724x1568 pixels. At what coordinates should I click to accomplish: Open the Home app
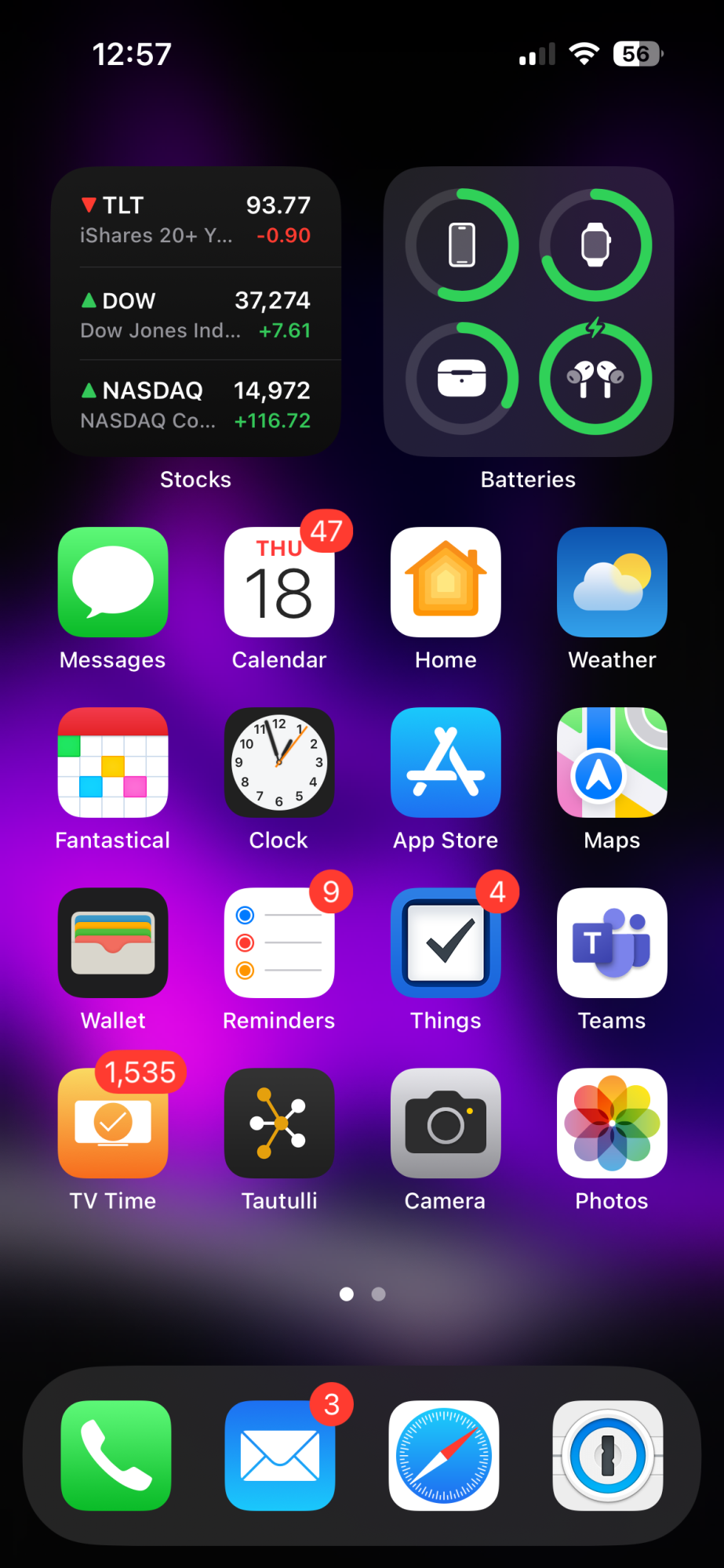click(x=446, y=582)
